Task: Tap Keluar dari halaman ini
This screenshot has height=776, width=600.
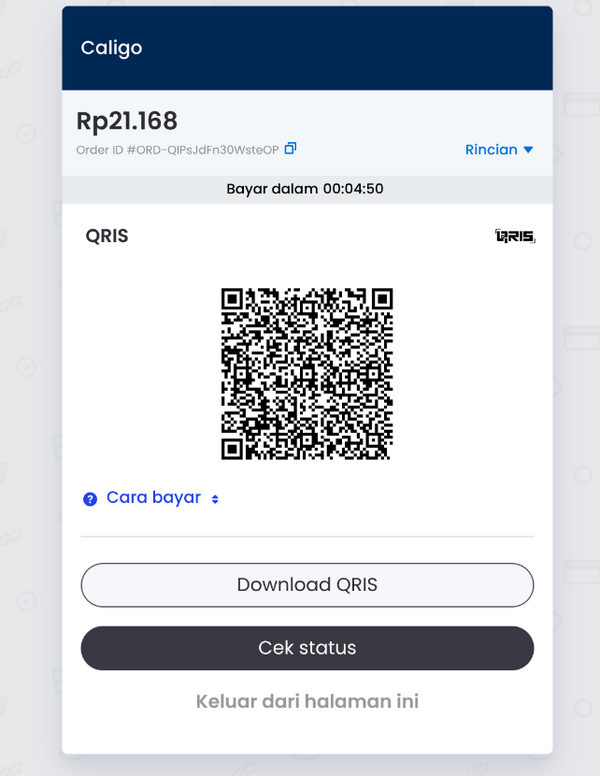Action: 307,701
